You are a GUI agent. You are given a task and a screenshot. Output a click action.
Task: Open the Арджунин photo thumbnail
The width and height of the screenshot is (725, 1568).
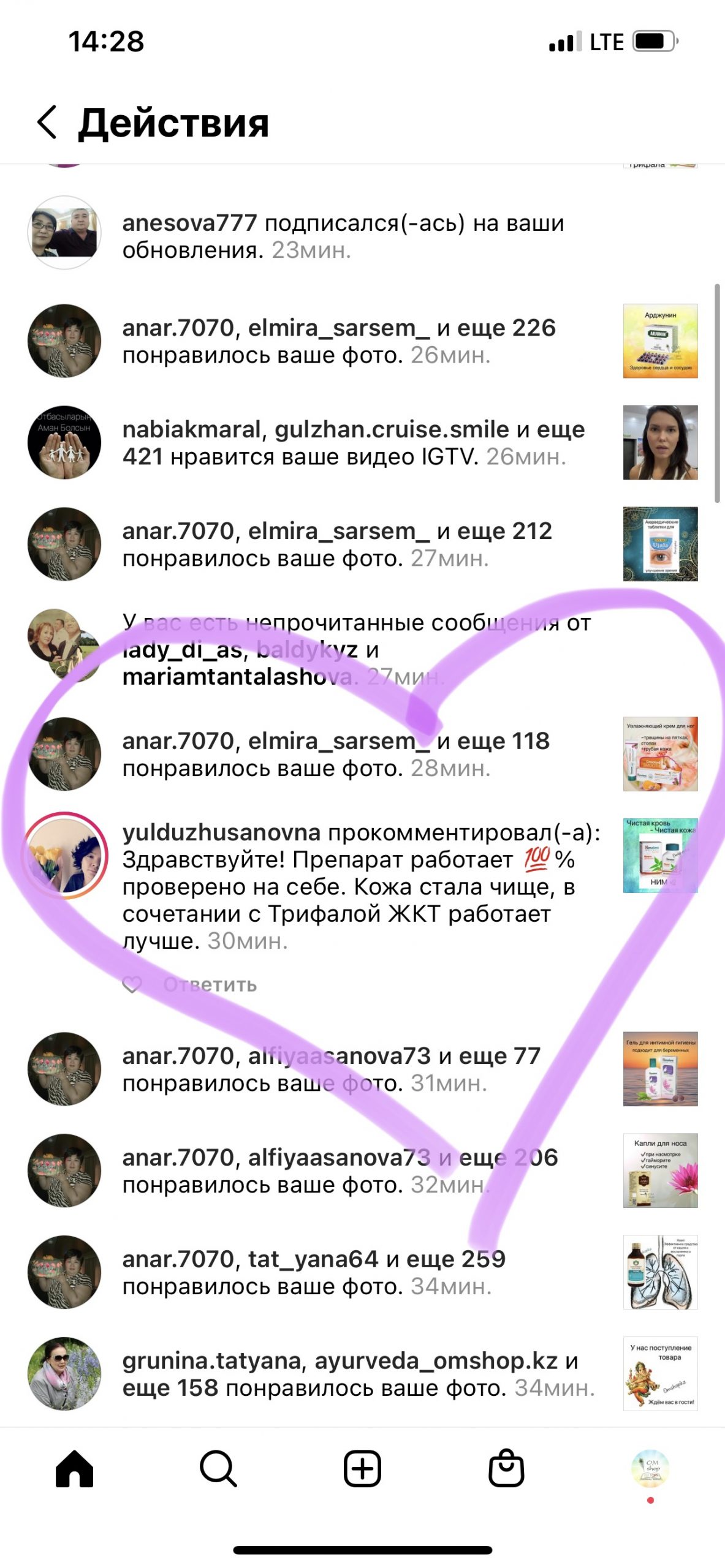point(660,341)
